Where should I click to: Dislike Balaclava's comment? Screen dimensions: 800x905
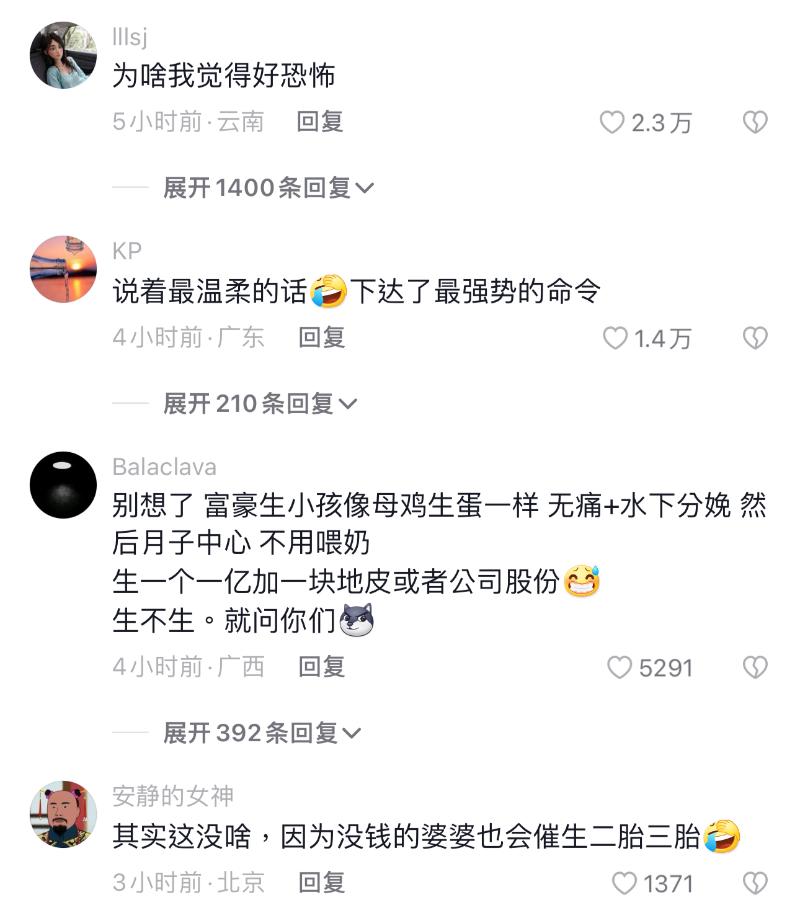point(755,667)
